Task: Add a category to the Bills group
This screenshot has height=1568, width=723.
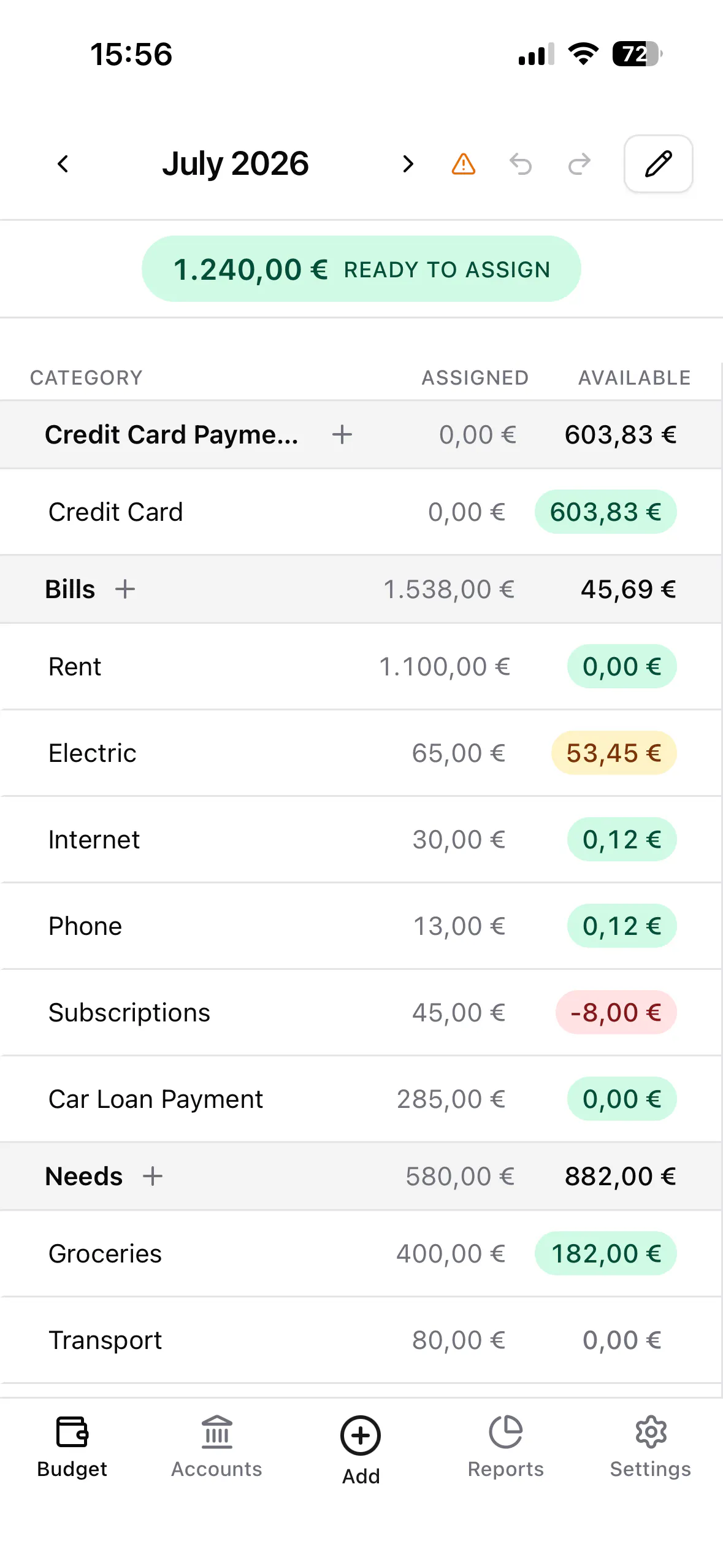Action: (125, 589)
